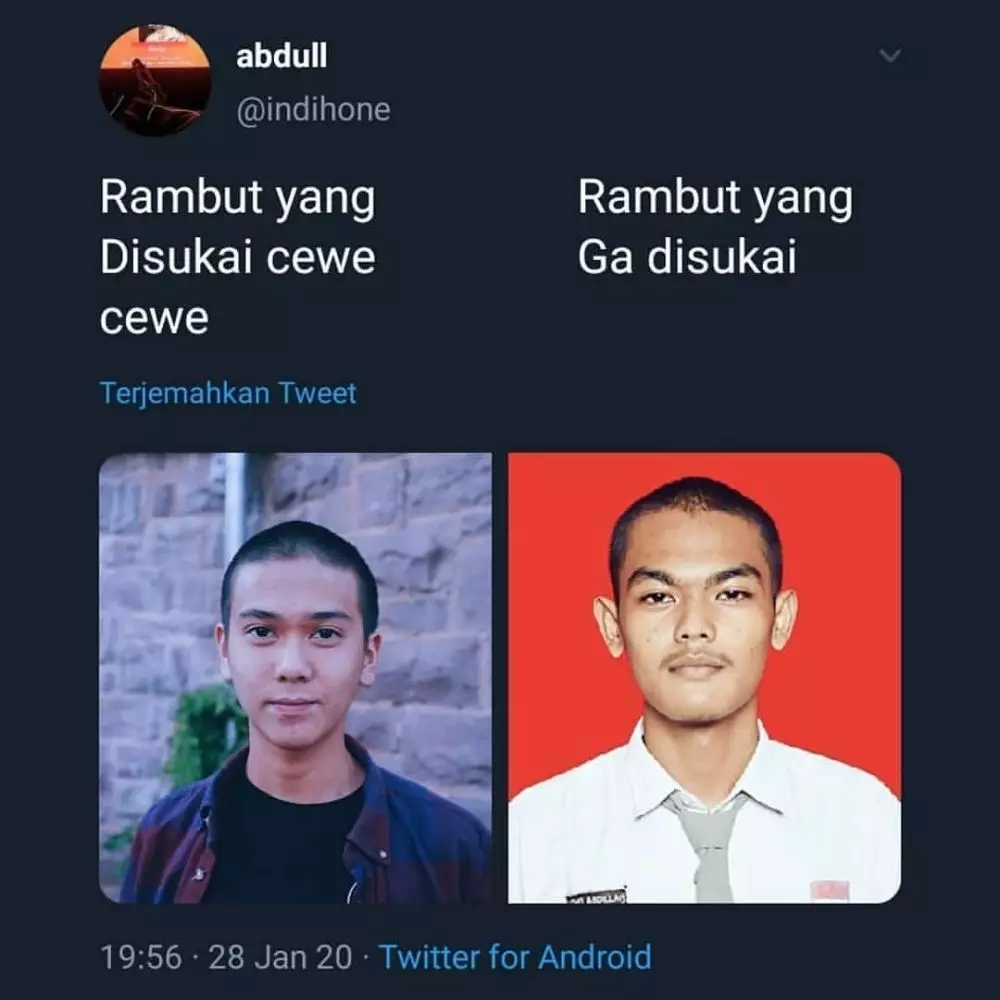Open abdull's profile picture
1000x1000 pixels.
point(154,80)
